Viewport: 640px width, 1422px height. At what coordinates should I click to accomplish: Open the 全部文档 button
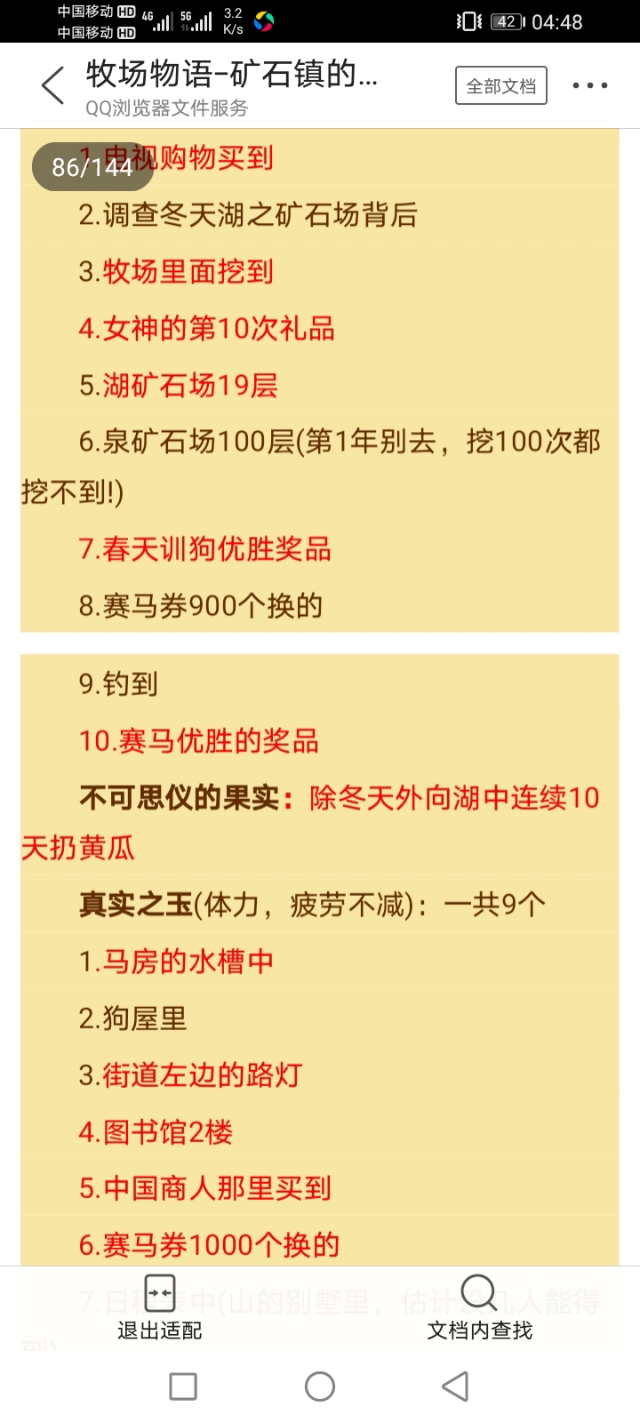click(x=501, y=86)
